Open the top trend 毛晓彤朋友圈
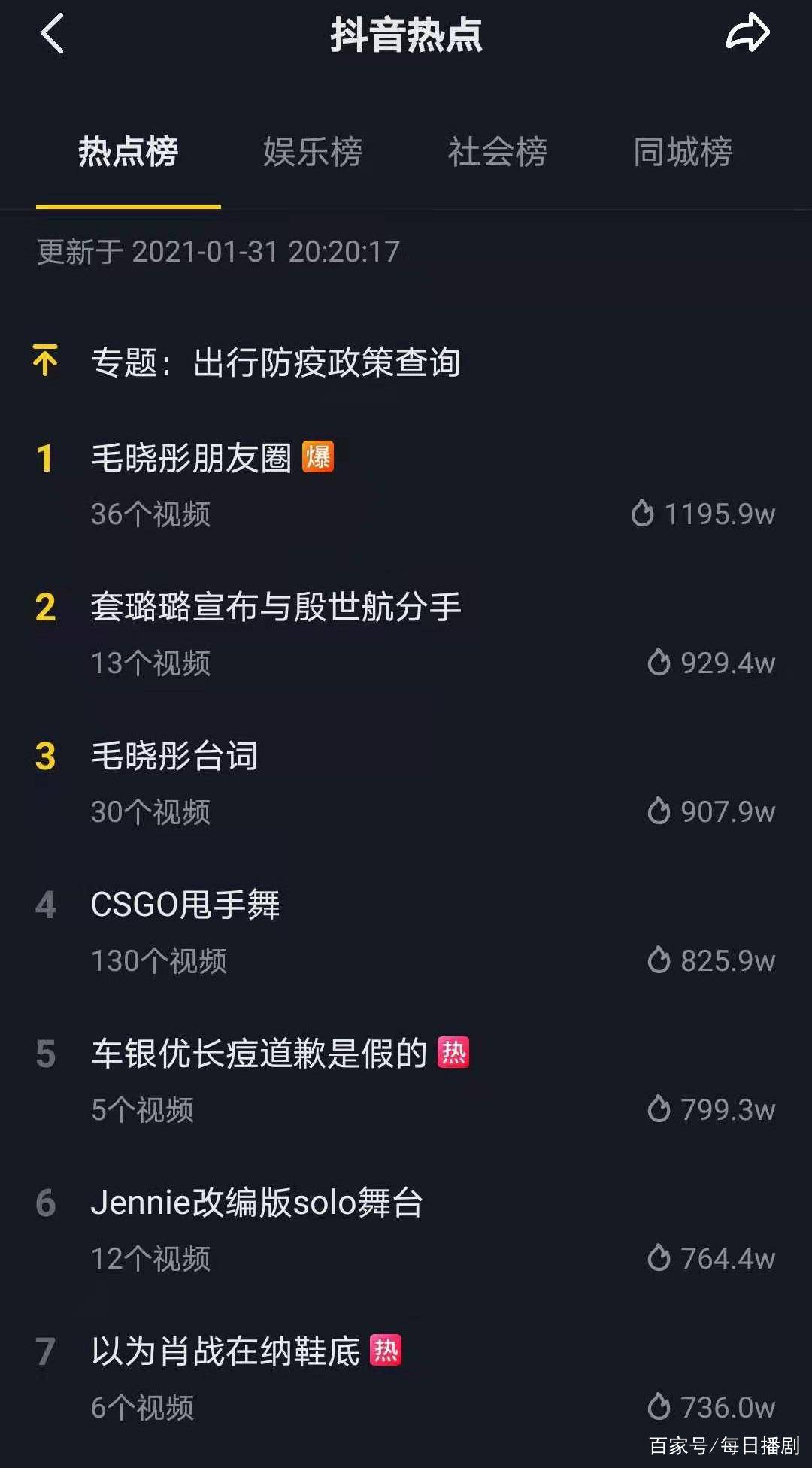The height and width of the screenshot is (1468, 812). (x=191, y=458)
